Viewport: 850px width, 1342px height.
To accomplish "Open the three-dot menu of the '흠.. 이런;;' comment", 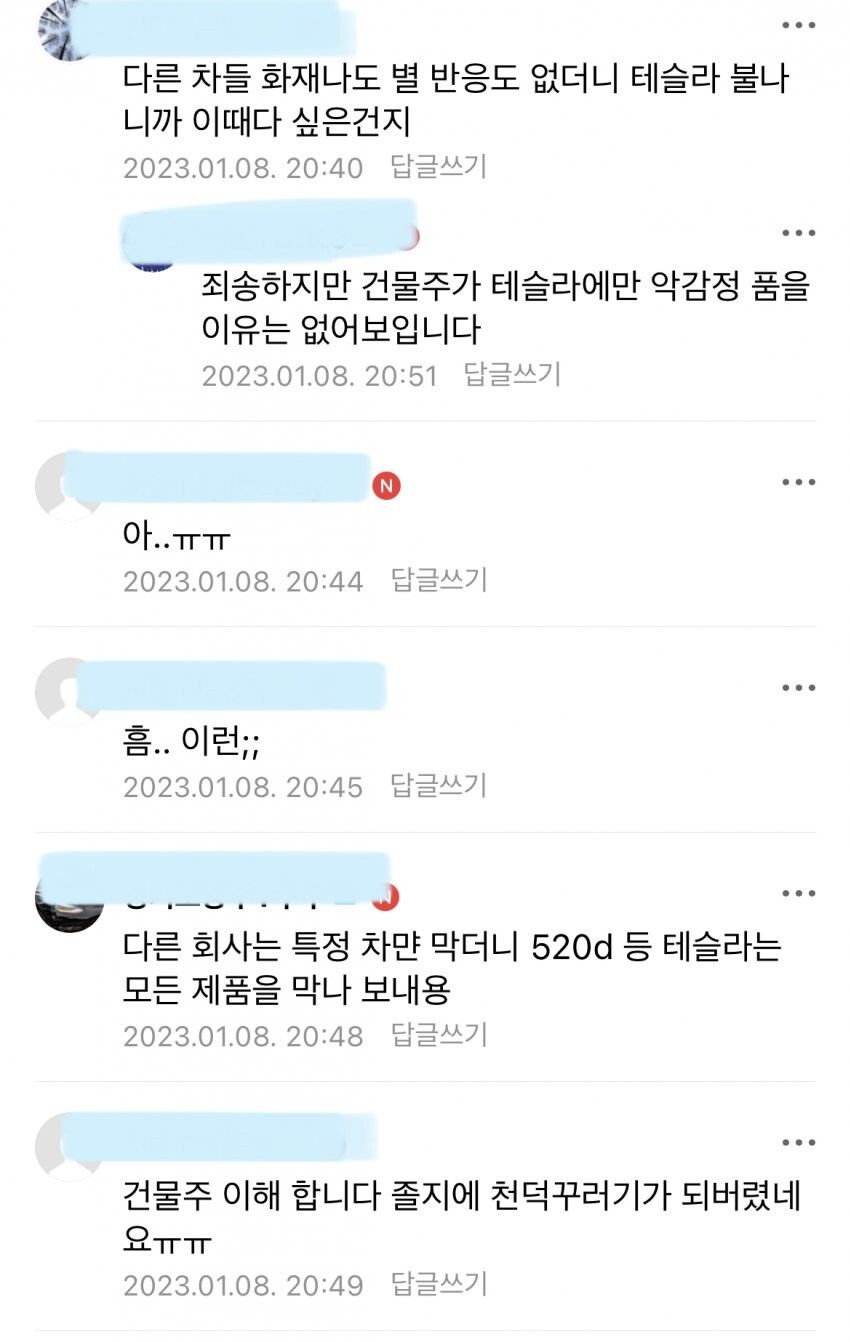I will pyautogui.click(x=798, y=688).
